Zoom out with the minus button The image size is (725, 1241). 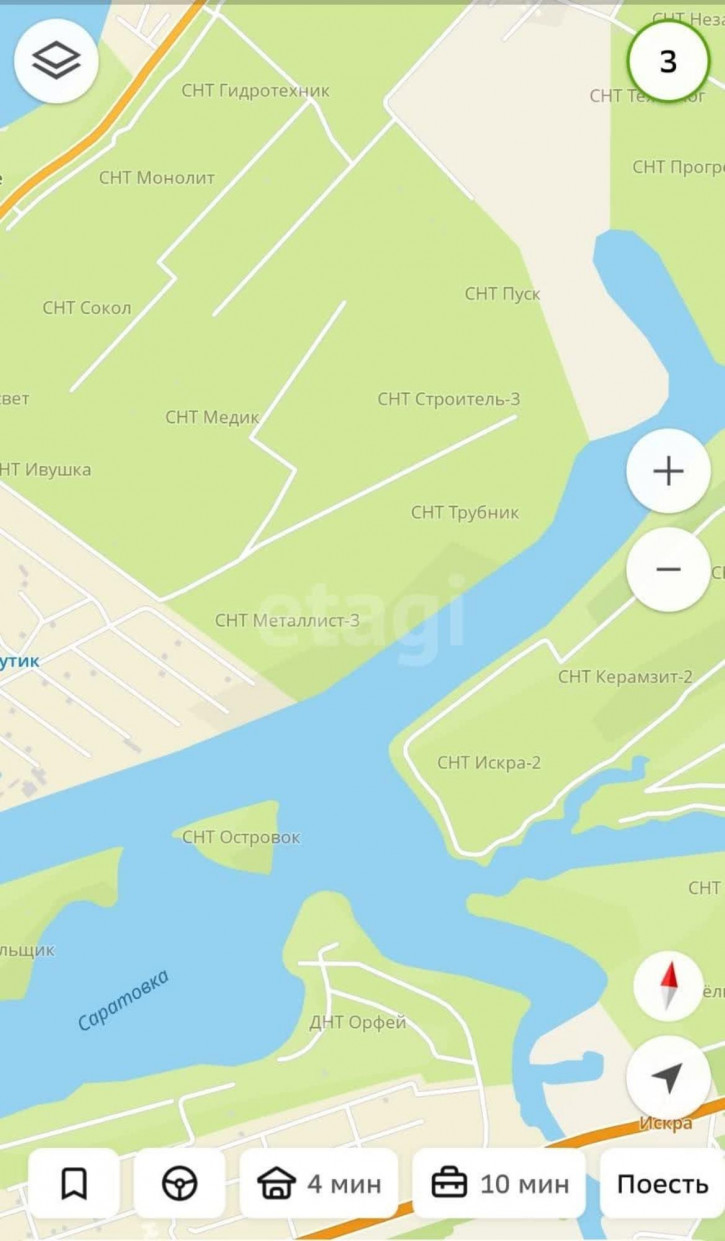pyautogui.click(x=668, y=570)
